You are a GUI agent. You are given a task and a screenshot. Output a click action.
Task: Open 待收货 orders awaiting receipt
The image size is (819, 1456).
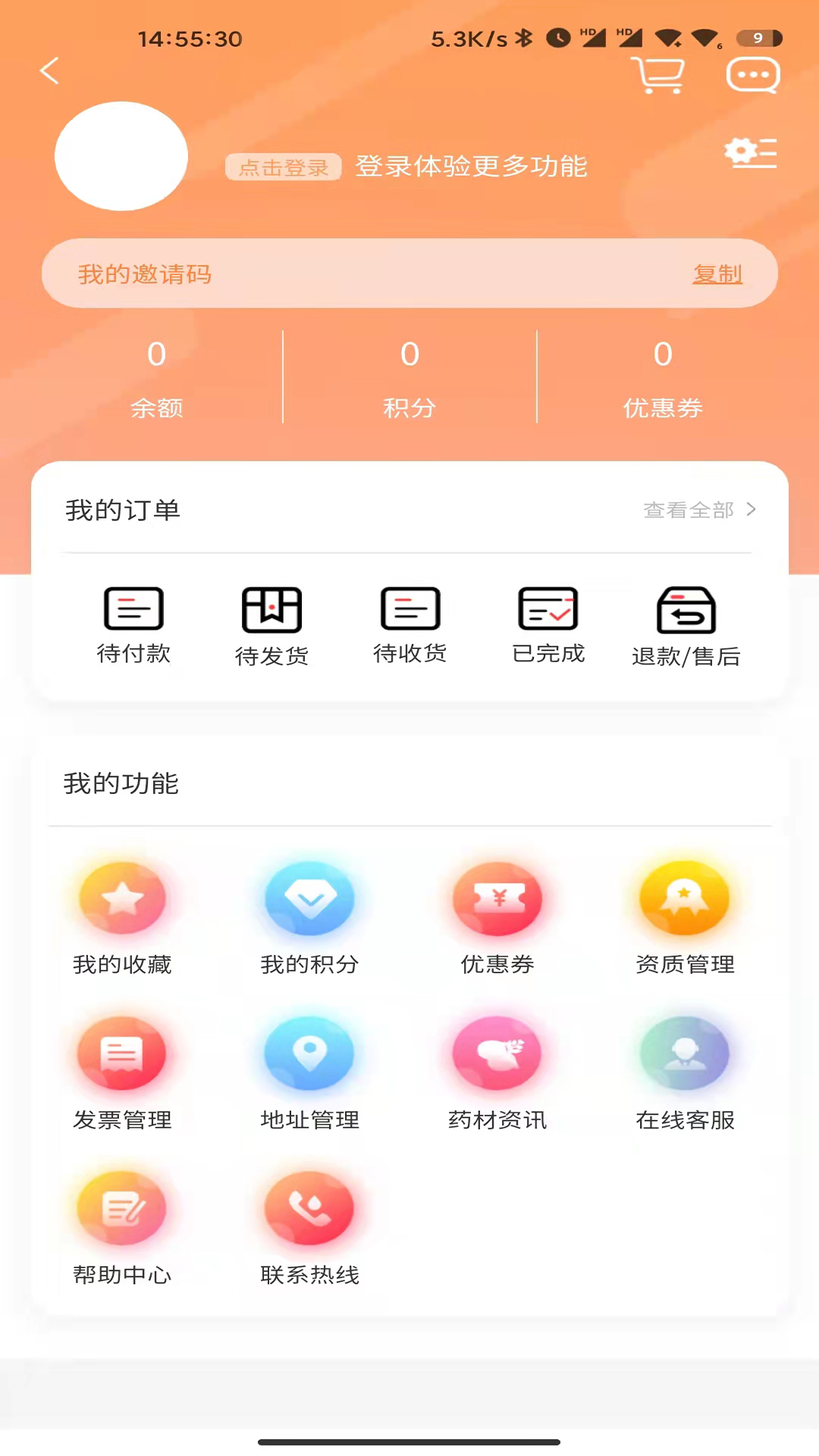(x=409, y=624)
